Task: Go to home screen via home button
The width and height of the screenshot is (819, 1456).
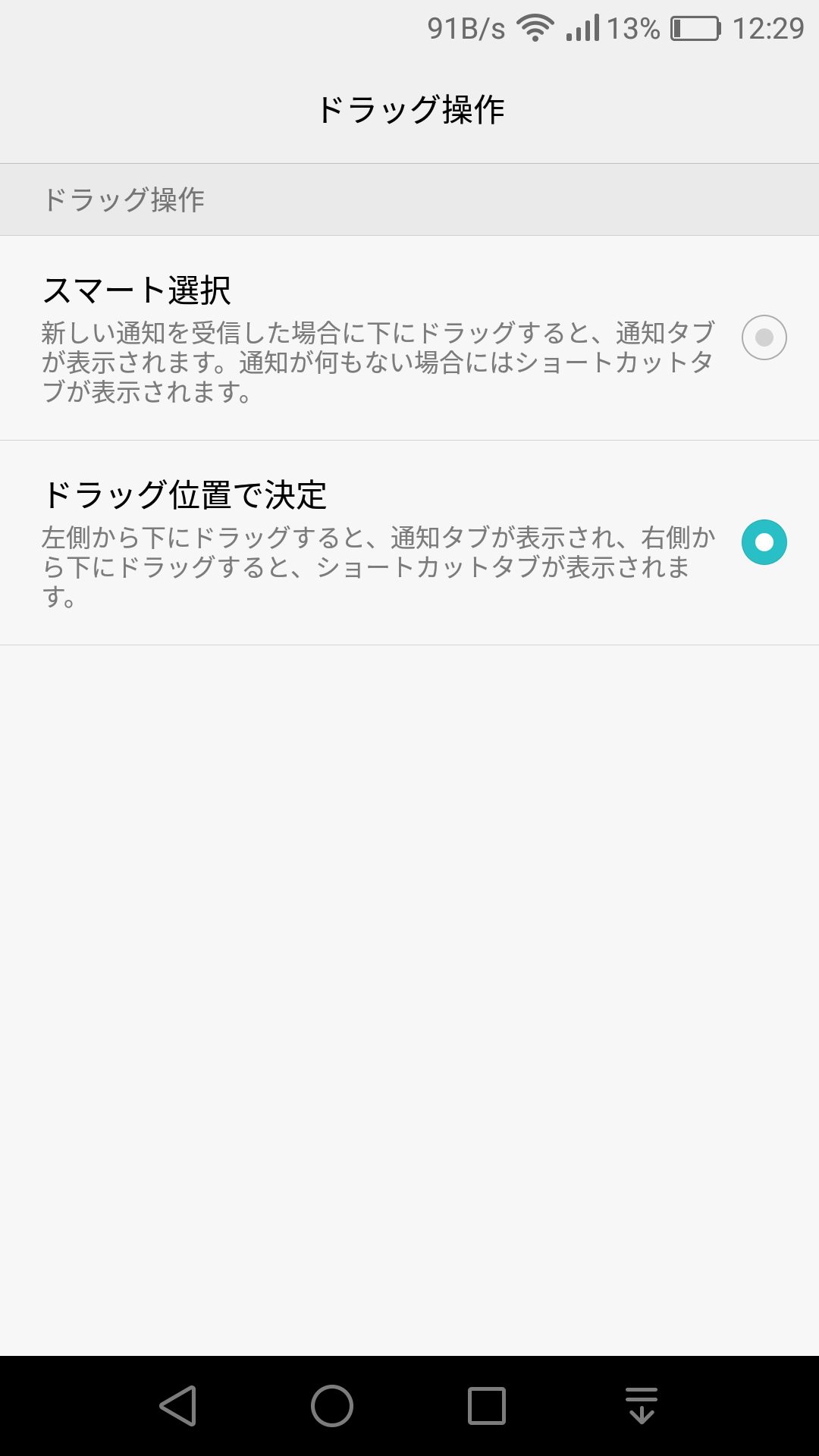Action: (x=332, y=1406)
